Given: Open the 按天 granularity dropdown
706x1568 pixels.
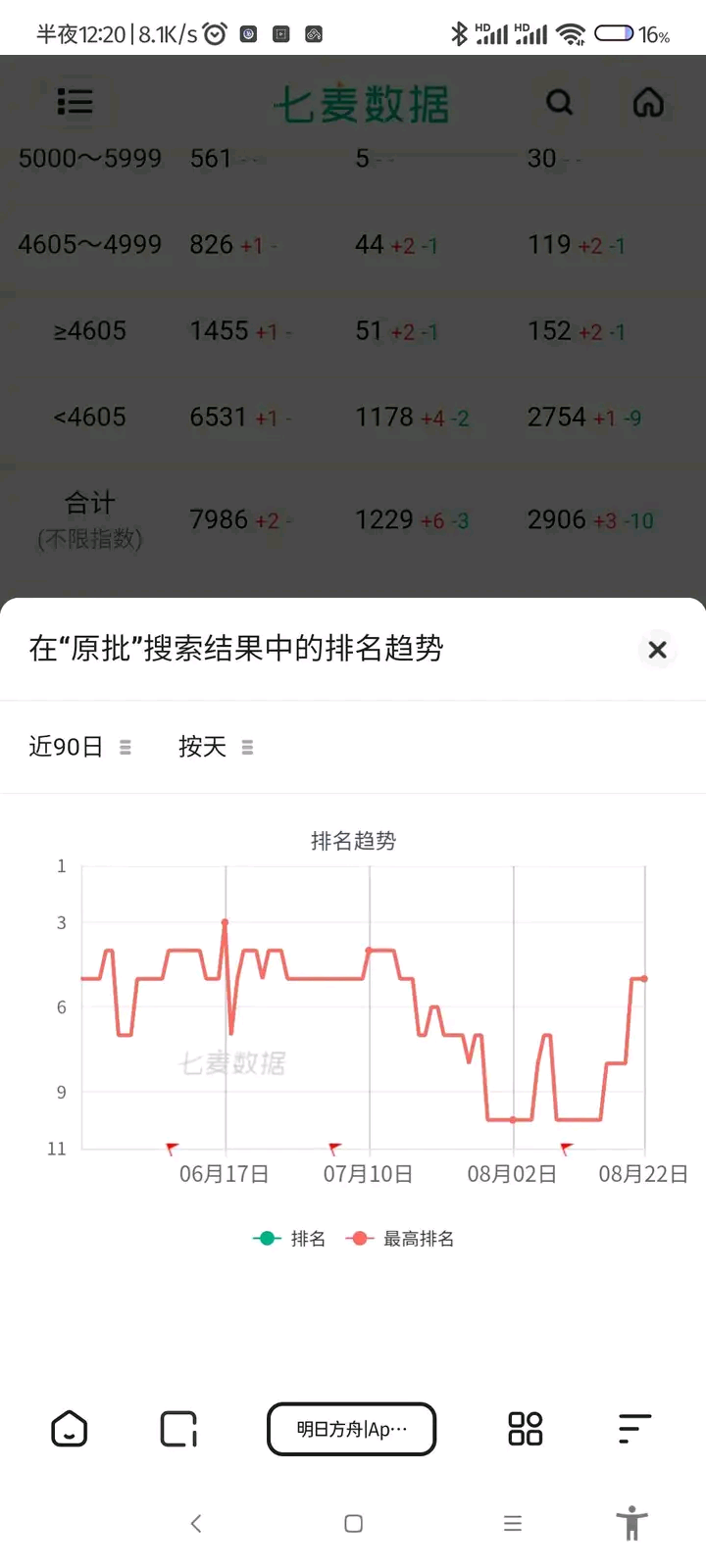Looking at the screenshot, I should (216, 747).
